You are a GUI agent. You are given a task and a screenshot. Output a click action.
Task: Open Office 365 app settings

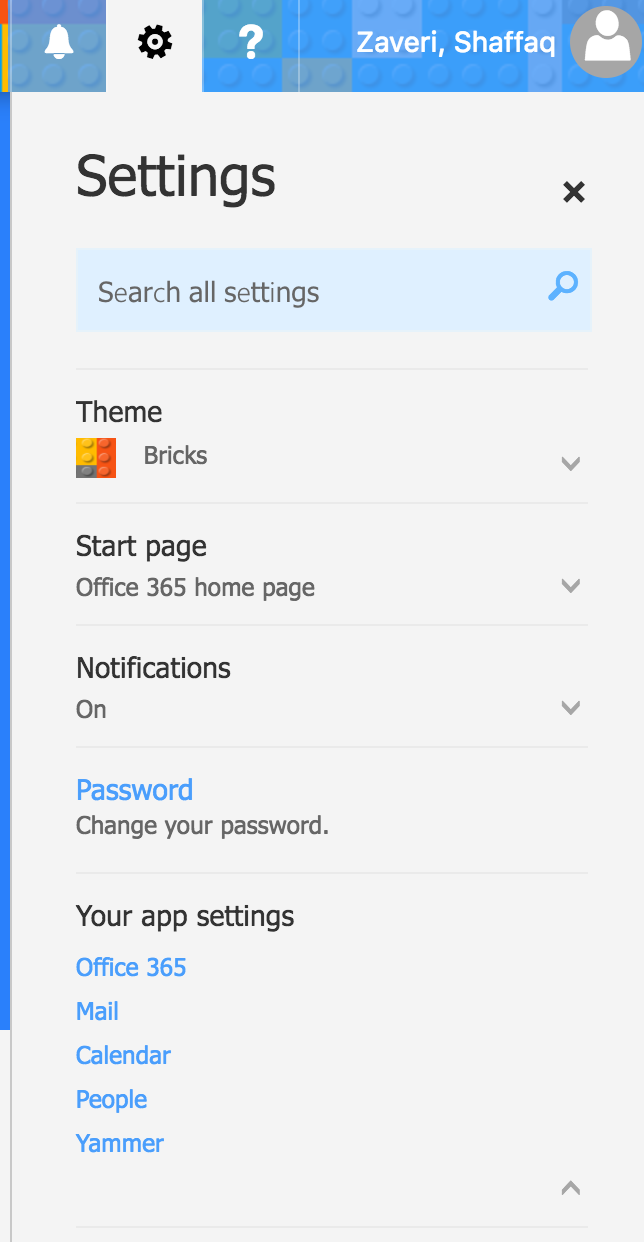[x=131, y=967]
